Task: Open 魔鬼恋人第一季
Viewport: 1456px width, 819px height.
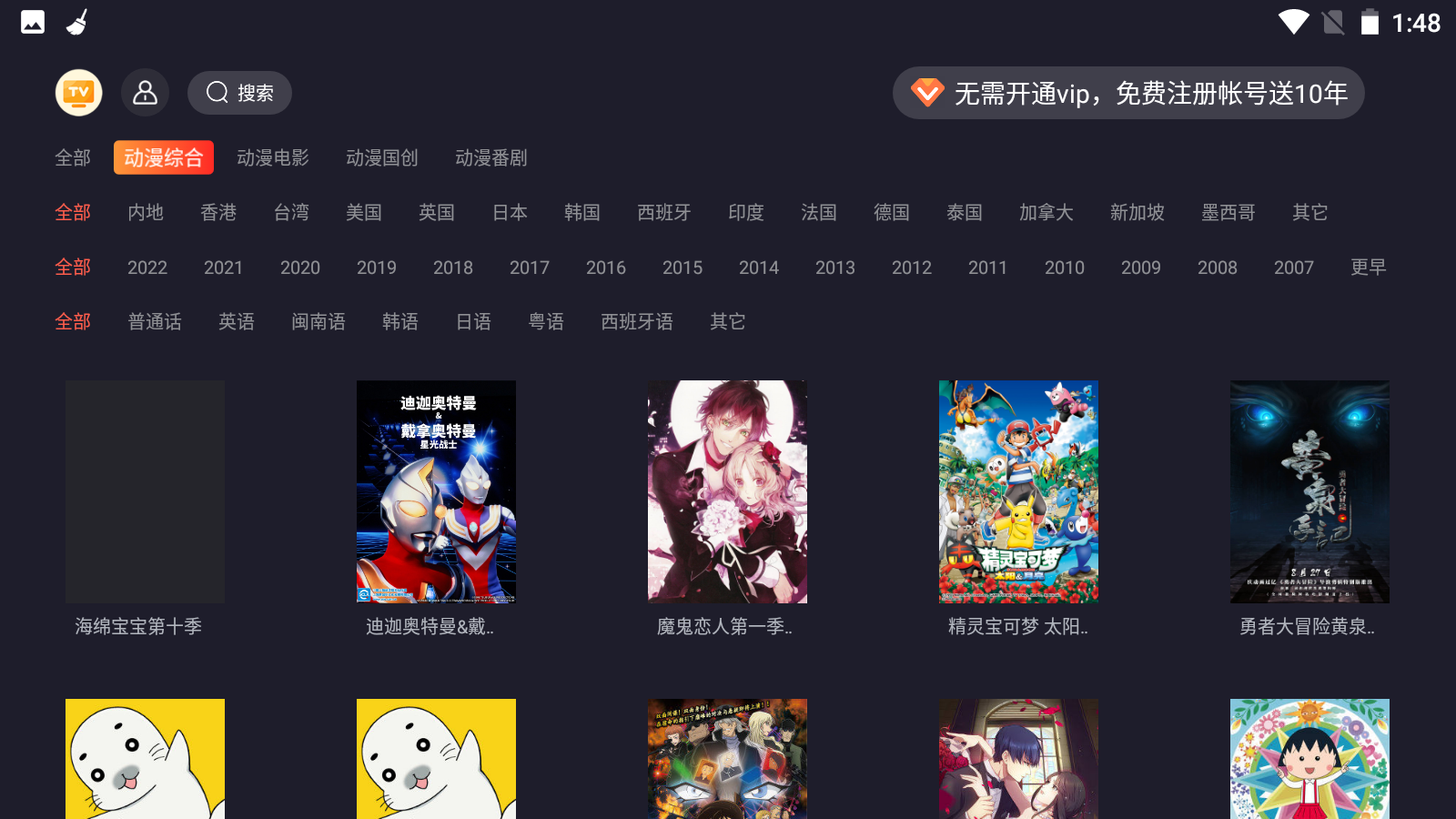Action: point(727,491)
